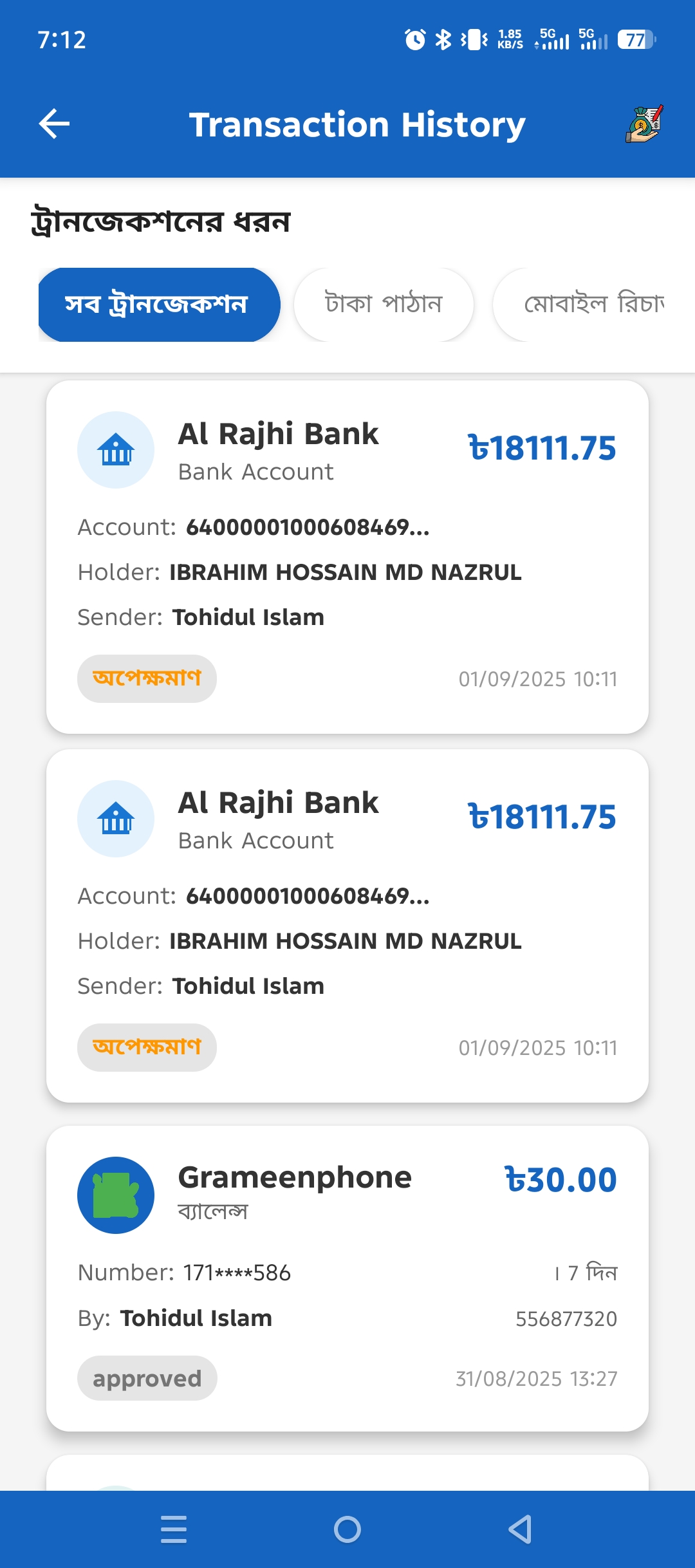The width and height of the screenshot is (695, 1568).
Task: Open the money bag icon in app bar
Action: [x=644, y=124]
